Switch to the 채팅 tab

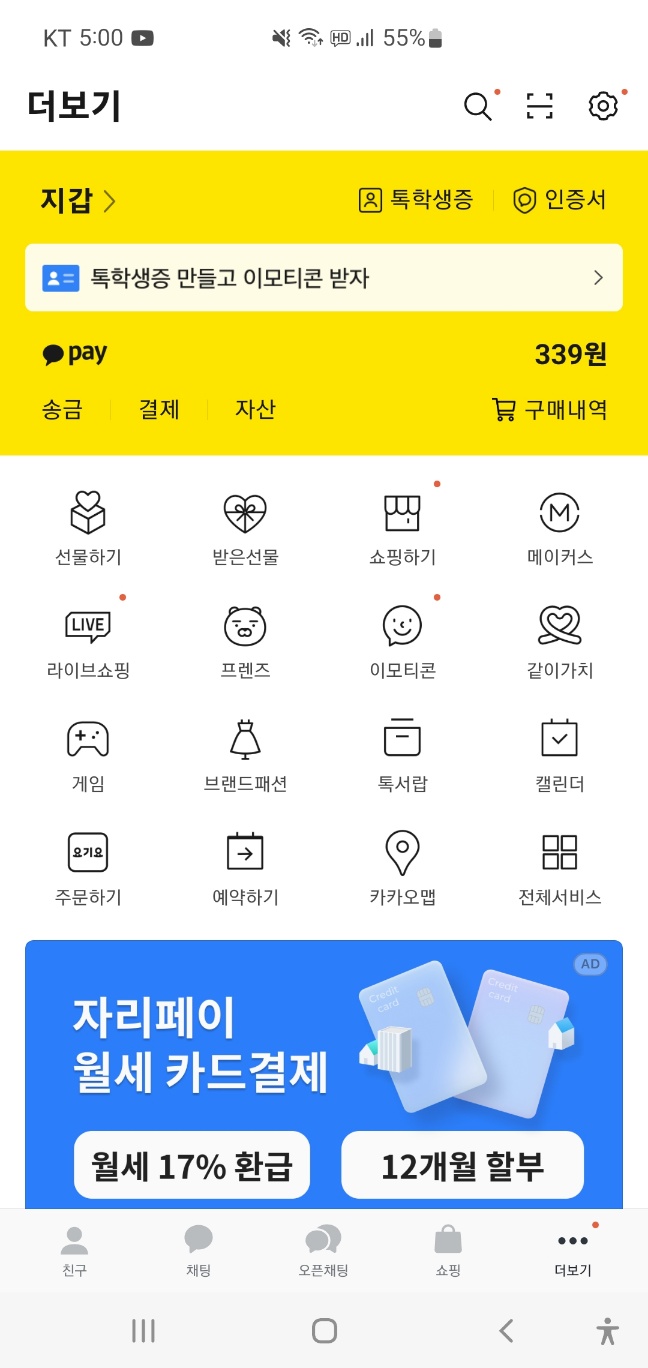pyautogui.click(x=198, y=1251)
